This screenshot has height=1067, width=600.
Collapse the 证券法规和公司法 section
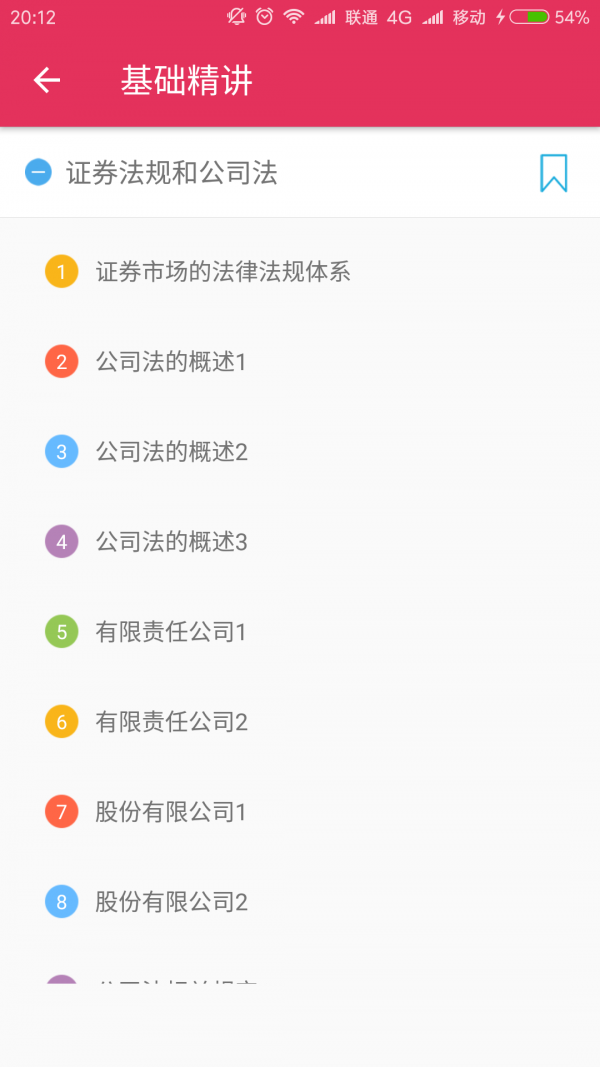(38, 173)
